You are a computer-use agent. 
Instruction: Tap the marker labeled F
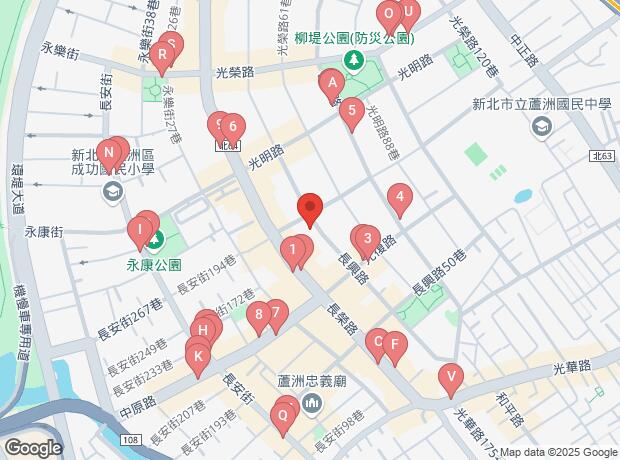(395, 345)
